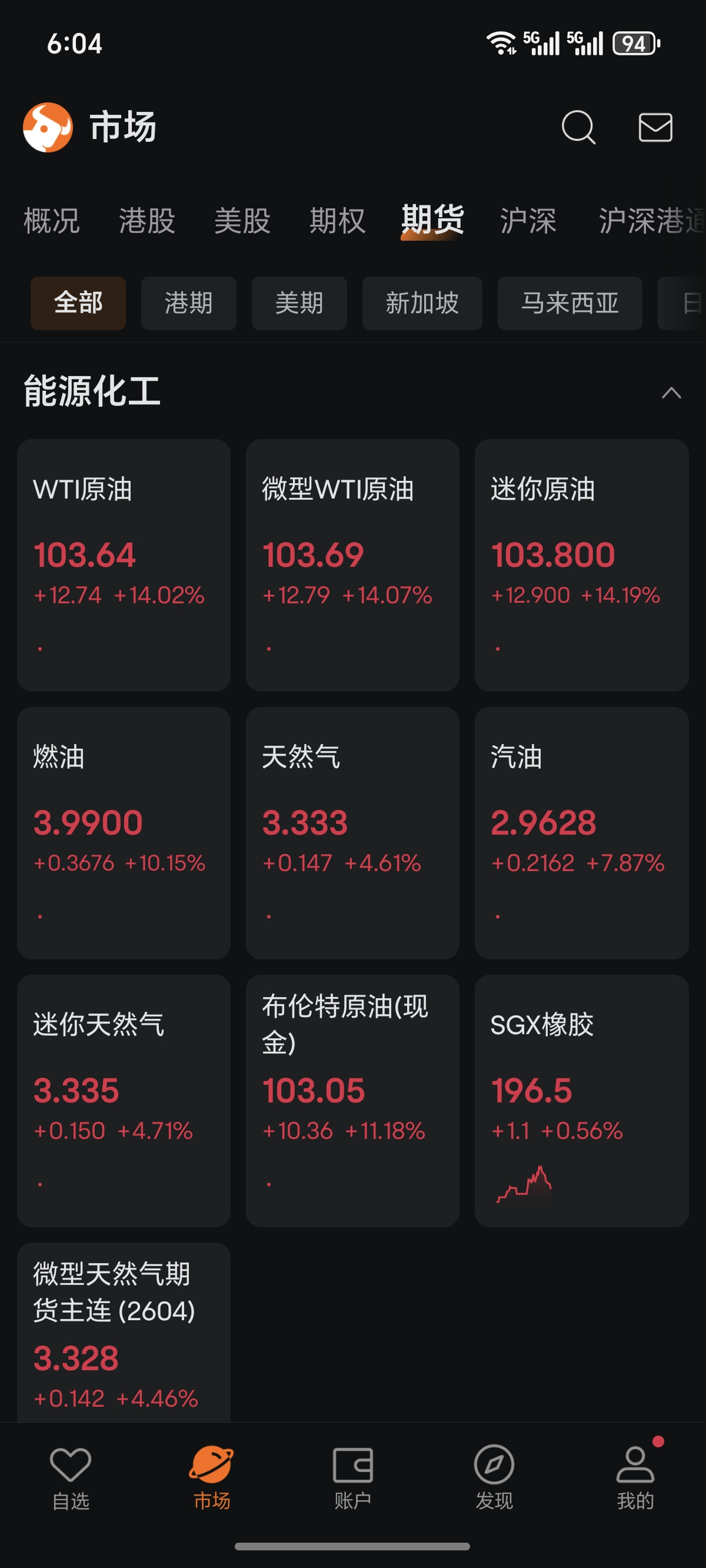The height and width of the screenshot is (1568, 706).
Task: Go to the 自选 watchlist tab
Action: pos(71,1477)
